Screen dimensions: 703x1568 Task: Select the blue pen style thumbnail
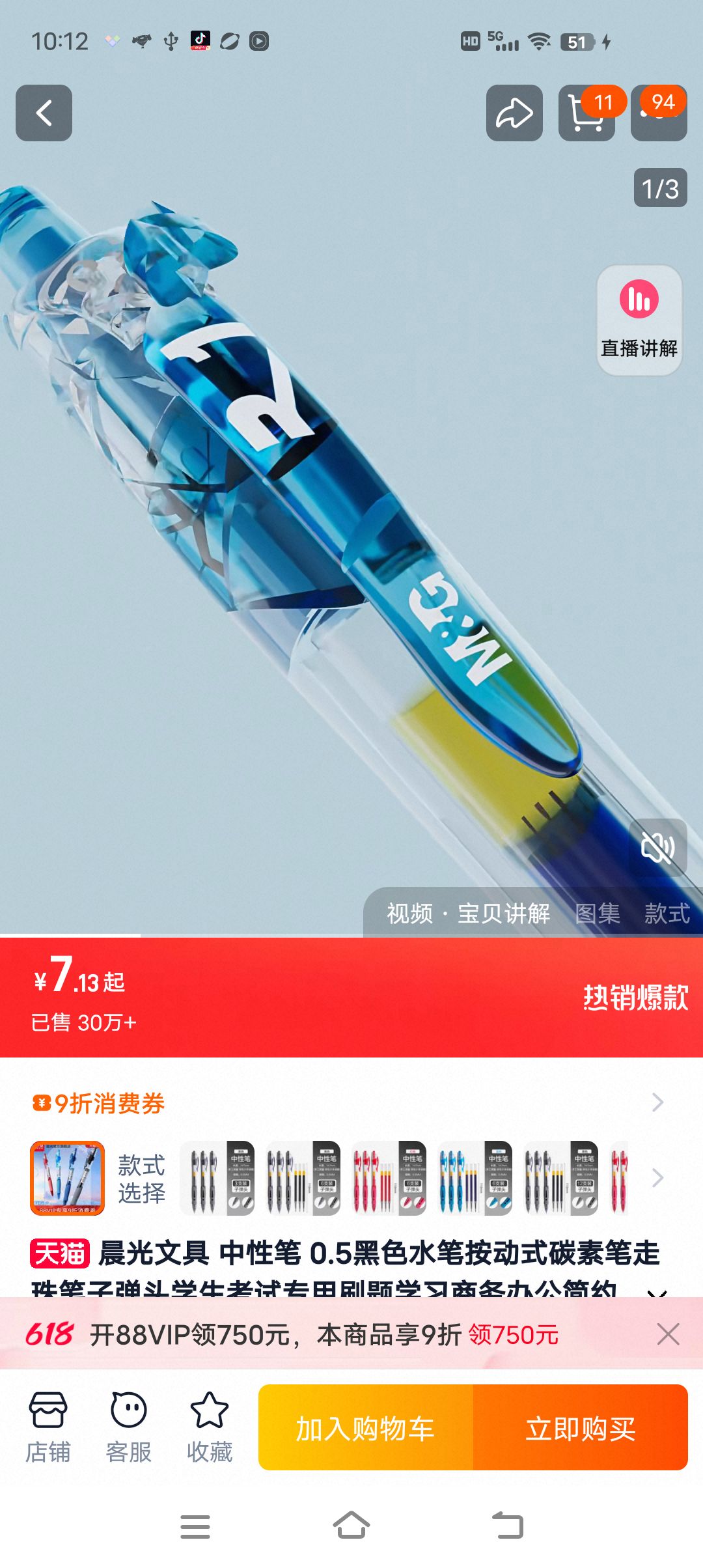[x=475, y=1178]
